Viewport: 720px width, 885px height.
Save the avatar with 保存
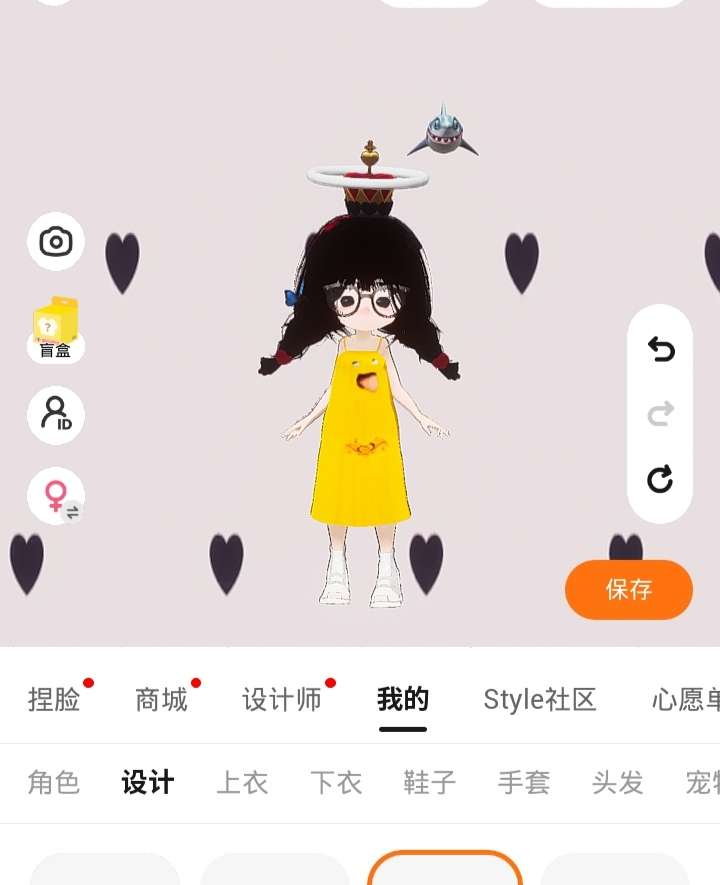[628, 589]
